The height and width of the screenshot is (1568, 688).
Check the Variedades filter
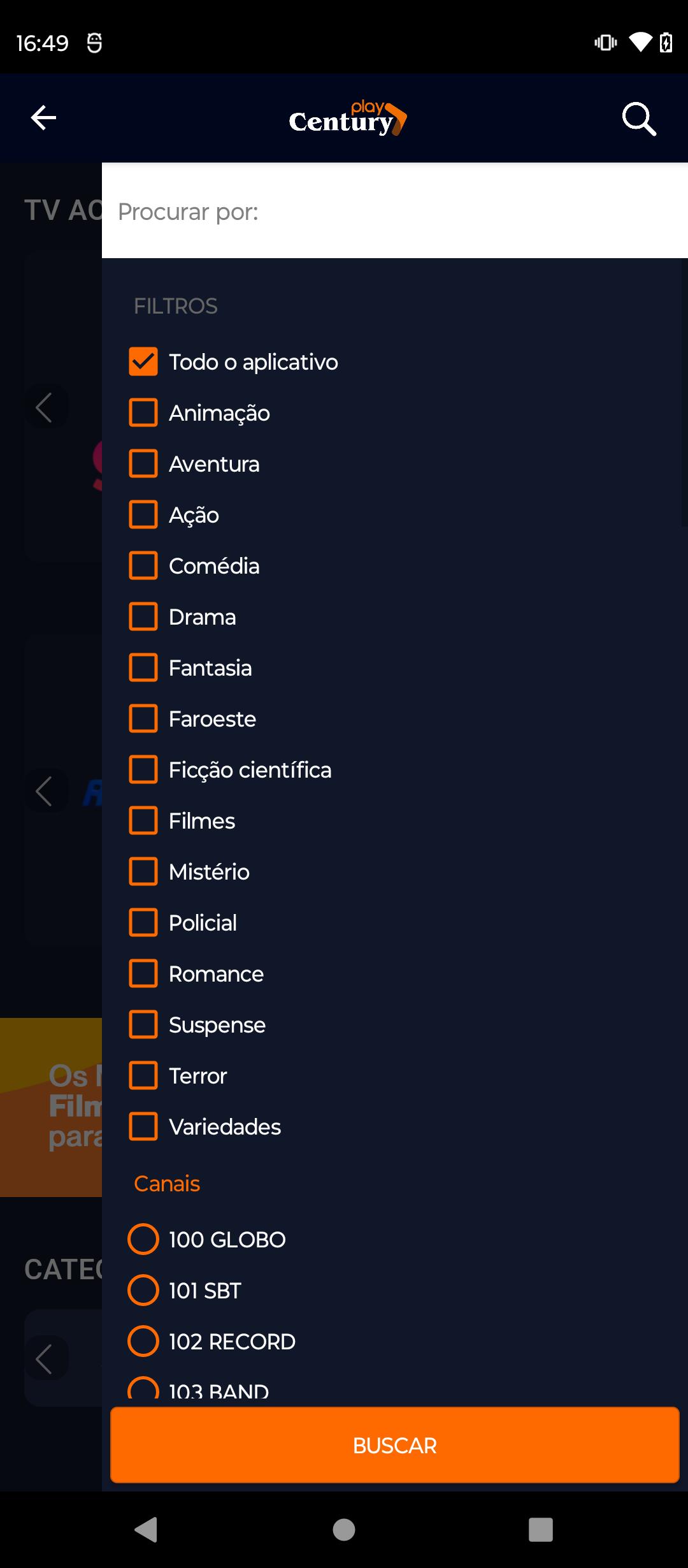143,1127
